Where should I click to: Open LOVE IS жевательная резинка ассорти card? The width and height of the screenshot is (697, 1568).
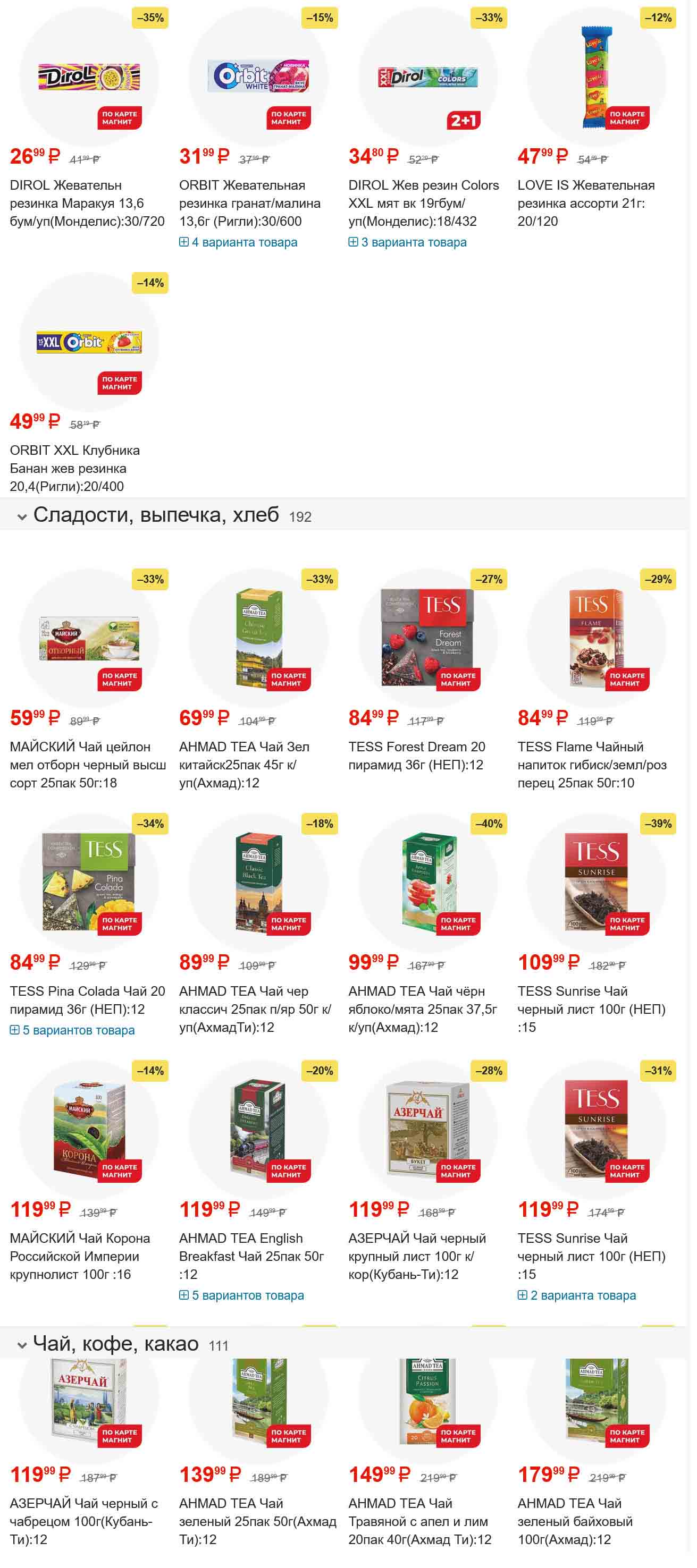coord(585,202)
